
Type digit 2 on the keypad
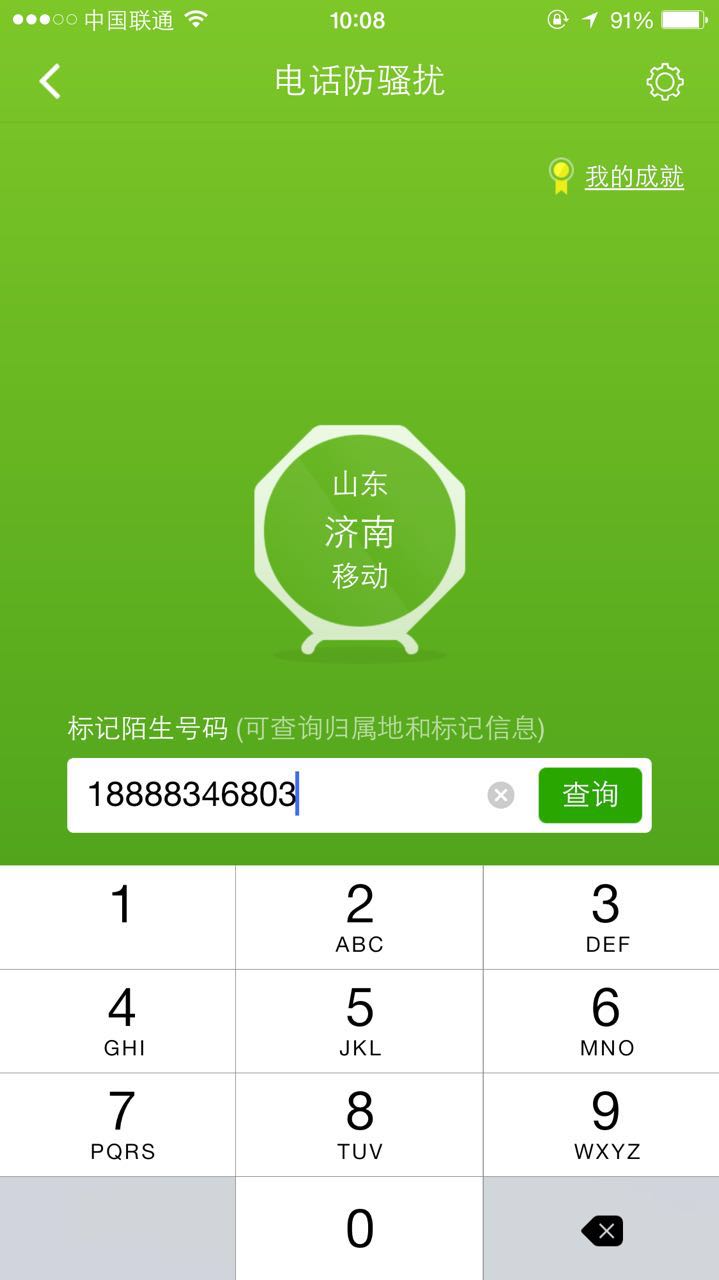[x=360, y=917]
